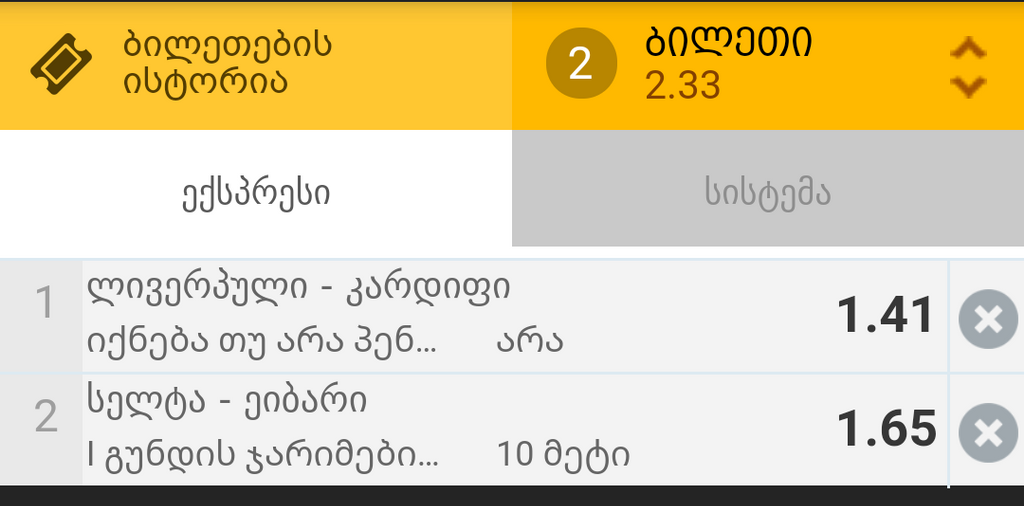This screenshot has width=1024, height=506.
Task: Switch to the ექსპრესი tab
Action: 256,193
